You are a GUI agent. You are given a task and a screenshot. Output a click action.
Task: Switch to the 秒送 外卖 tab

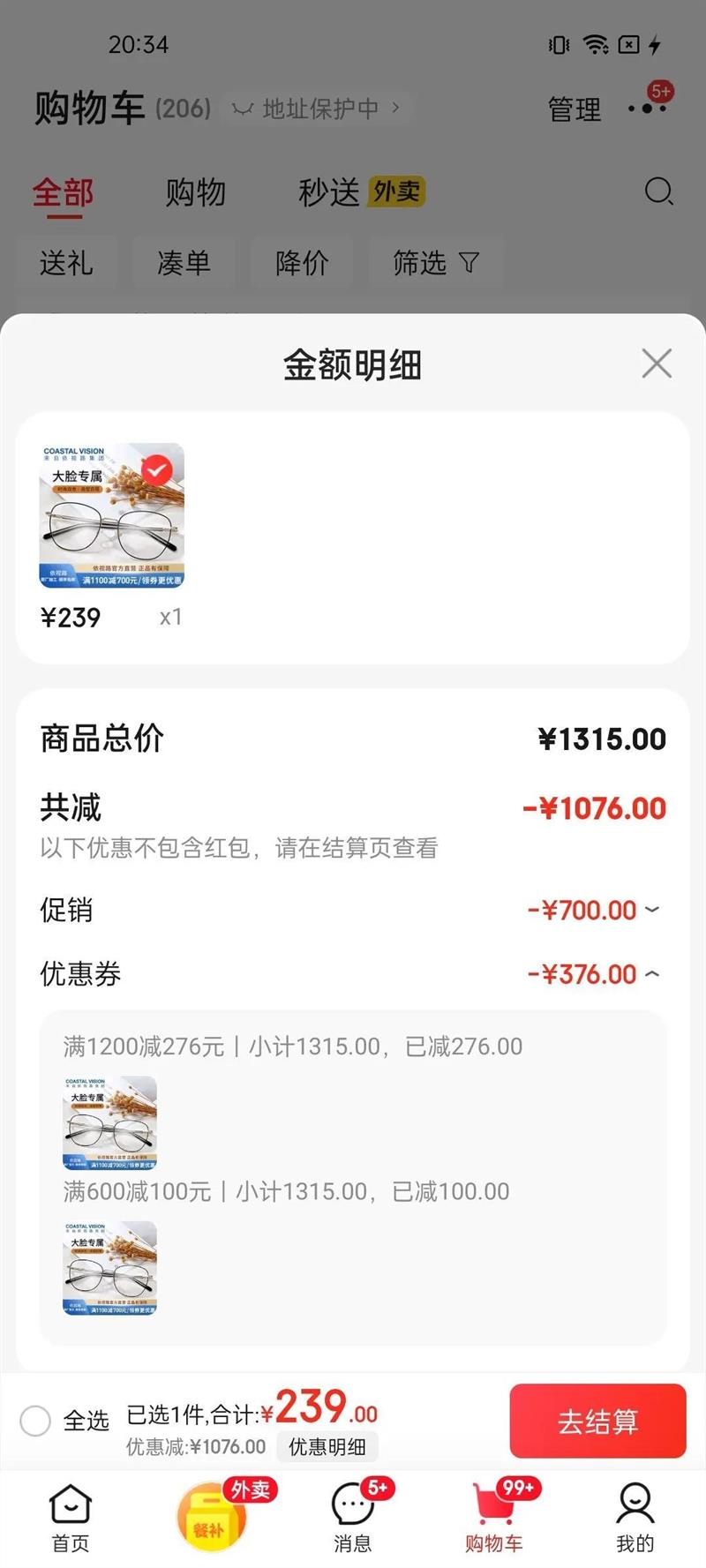361,191
